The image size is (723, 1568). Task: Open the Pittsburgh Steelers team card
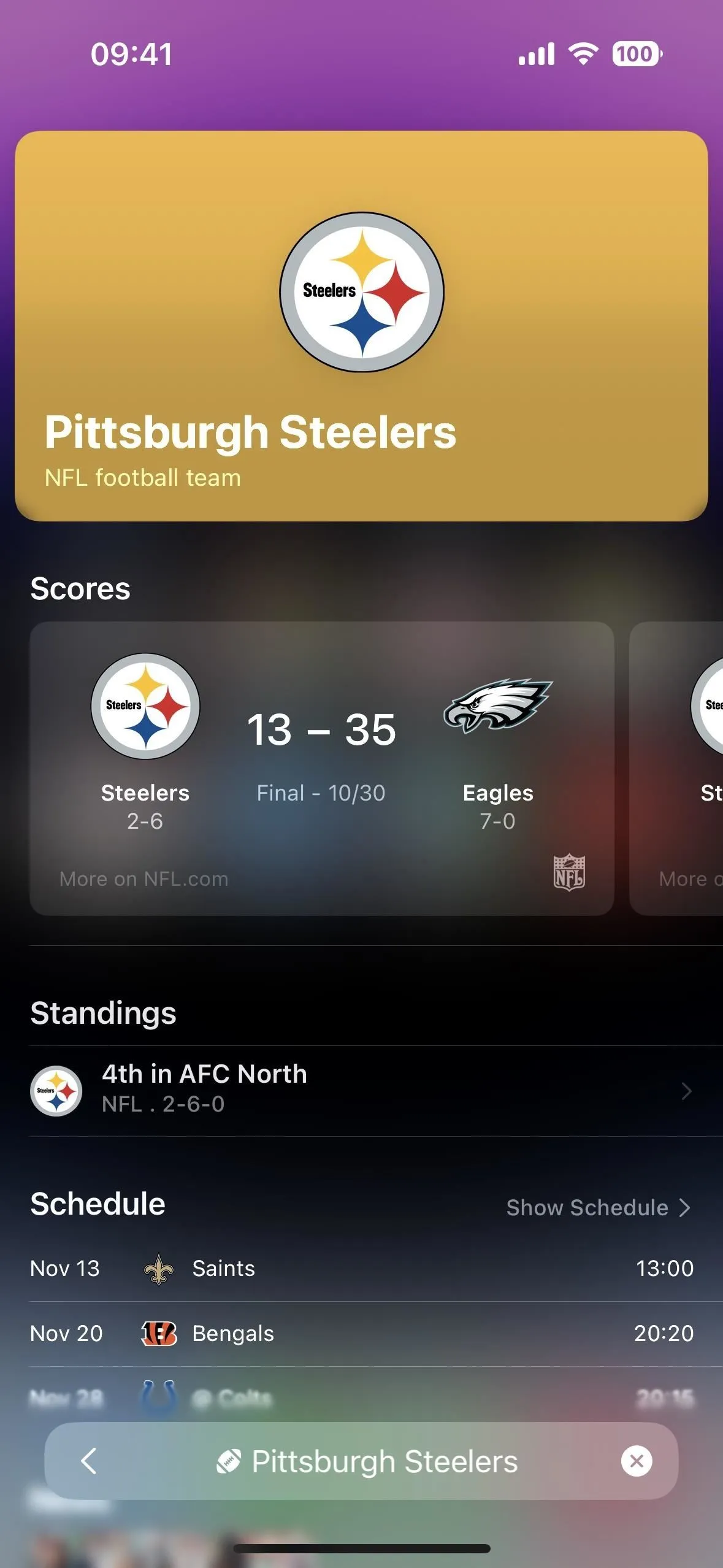coord(361,326)
